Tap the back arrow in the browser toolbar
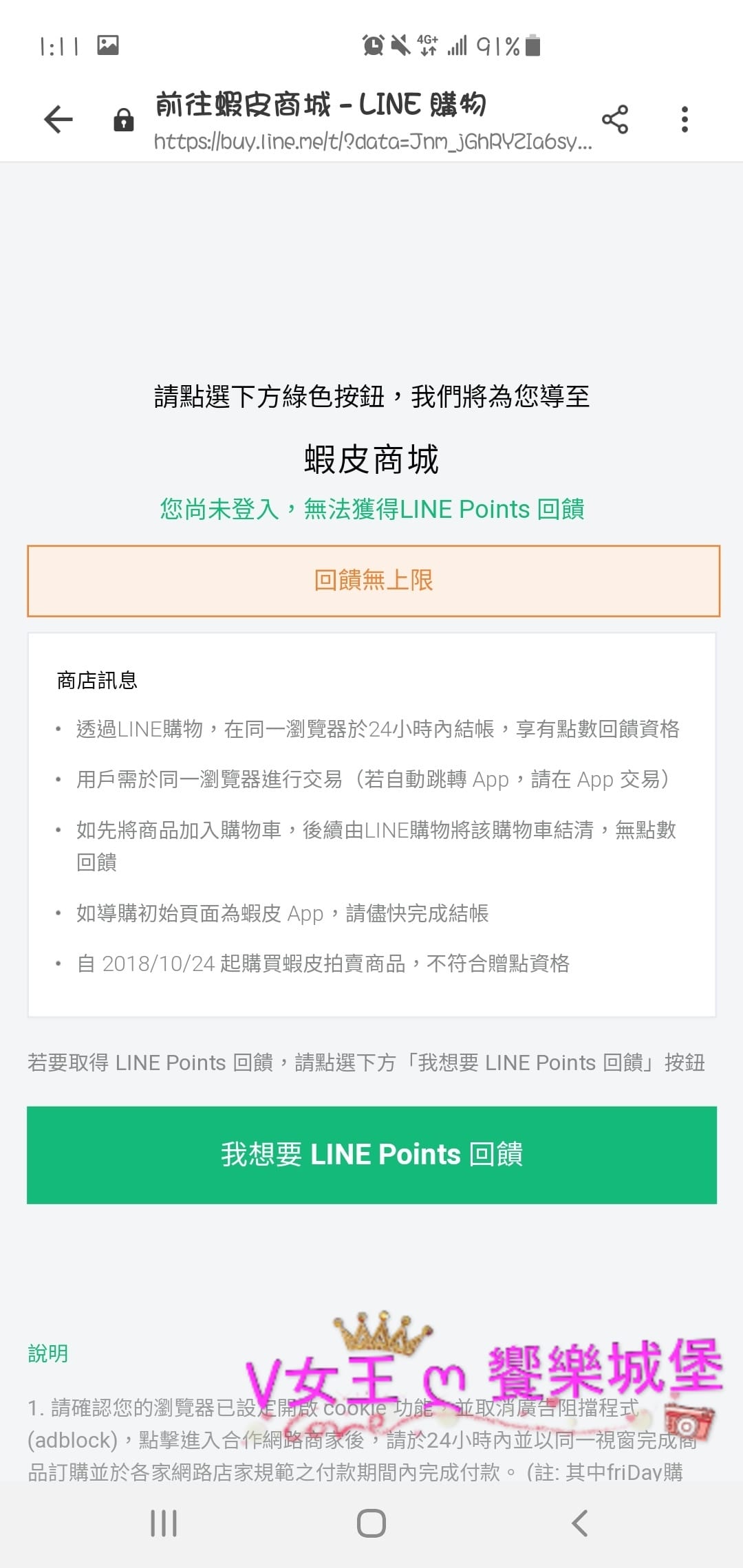 [58, 118]
